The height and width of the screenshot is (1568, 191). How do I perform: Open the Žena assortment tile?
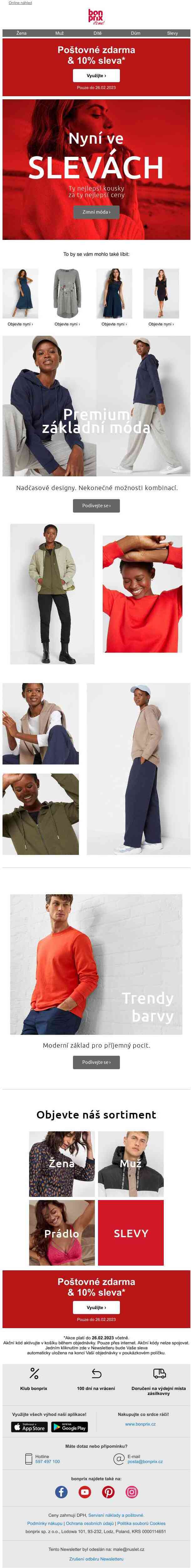(x=62, y=1164)
